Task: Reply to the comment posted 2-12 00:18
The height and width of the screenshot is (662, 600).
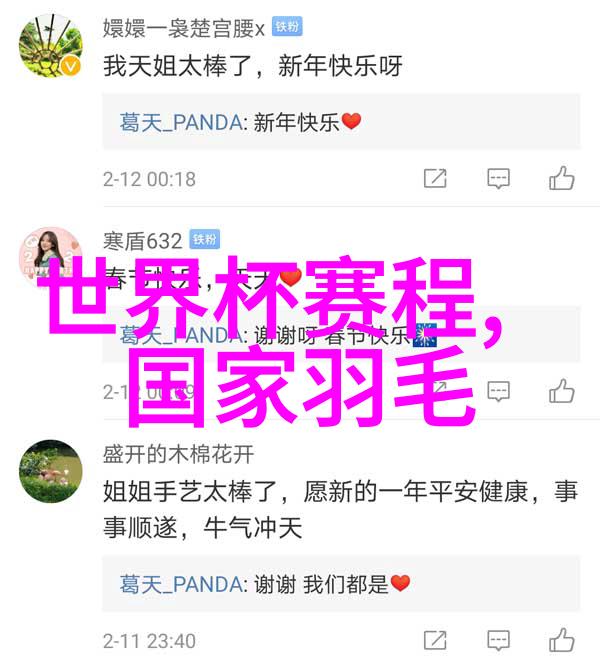Action: click(498, 179)
